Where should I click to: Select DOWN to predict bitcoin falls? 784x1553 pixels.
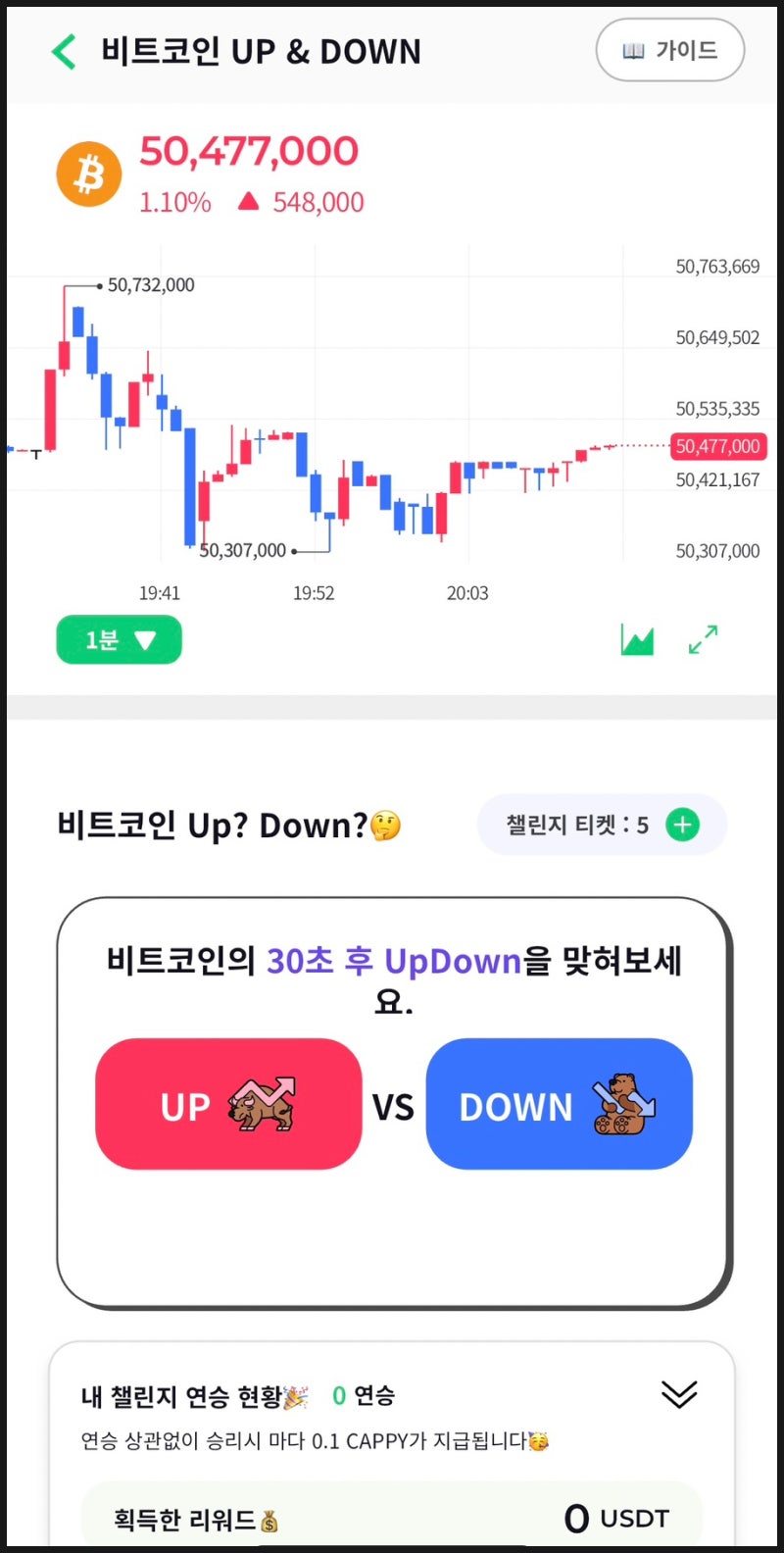[x=559, y=1104]
